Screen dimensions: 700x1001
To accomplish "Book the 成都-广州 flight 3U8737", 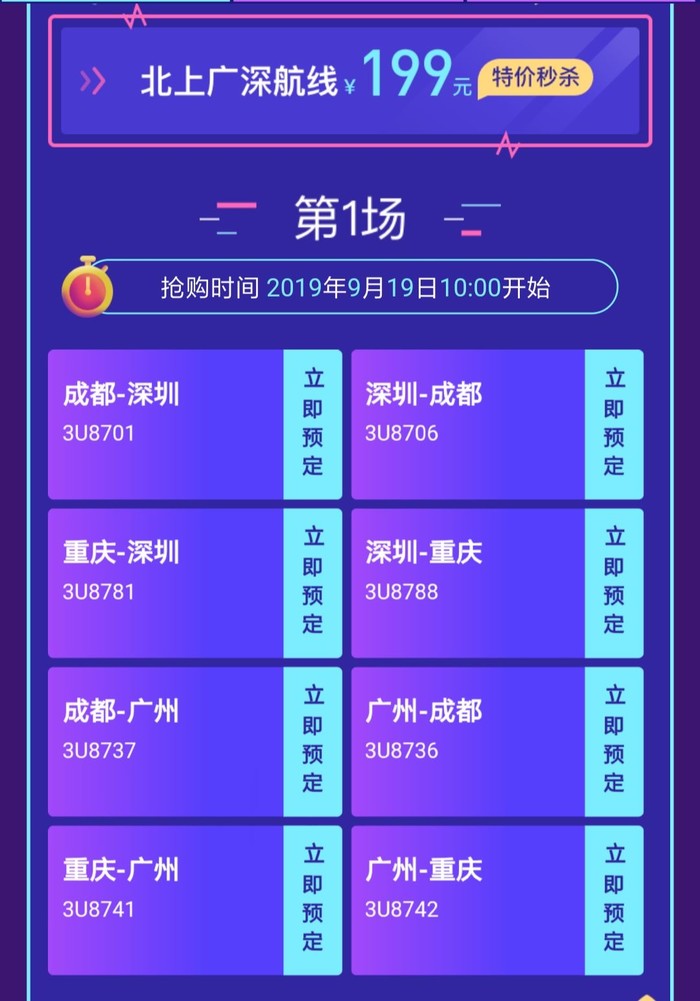I will (313, 741).
